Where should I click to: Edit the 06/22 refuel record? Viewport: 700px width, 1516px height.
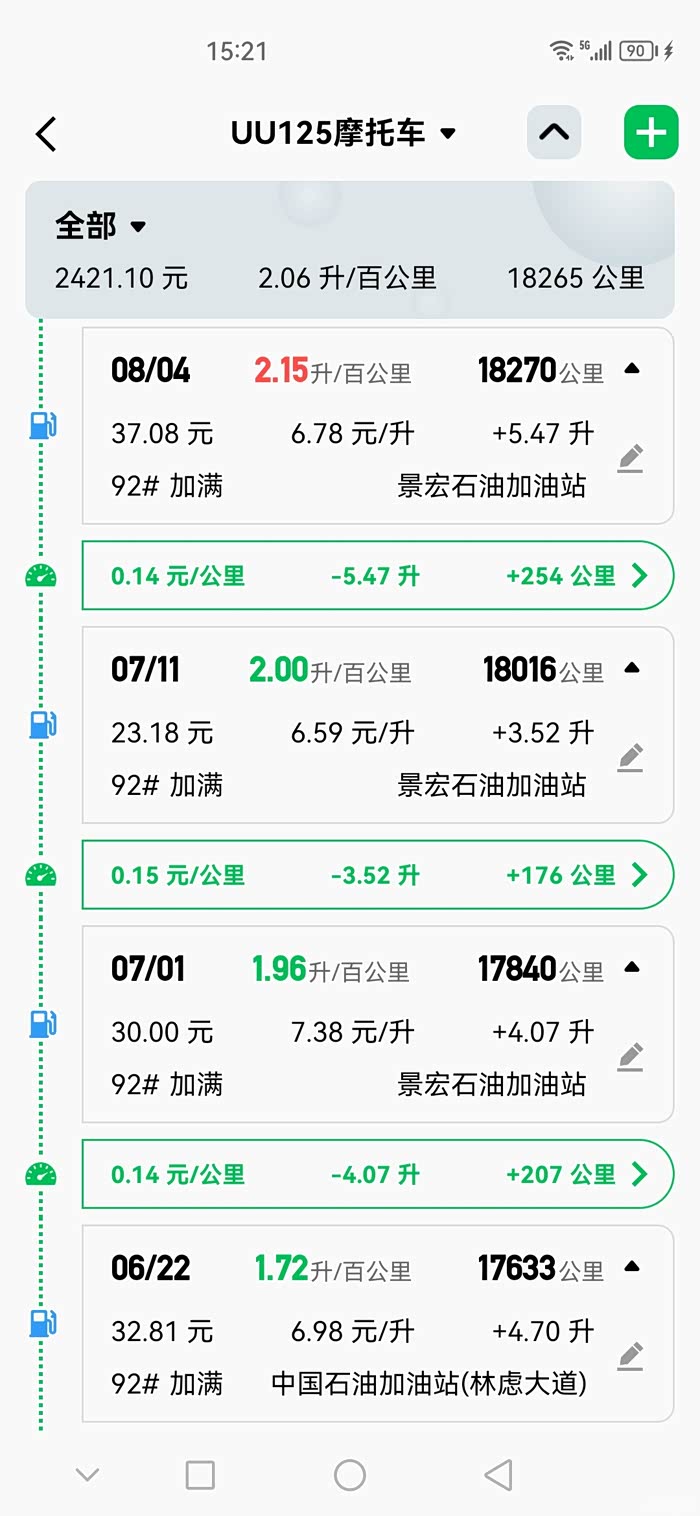click(x=630, y=1356)
